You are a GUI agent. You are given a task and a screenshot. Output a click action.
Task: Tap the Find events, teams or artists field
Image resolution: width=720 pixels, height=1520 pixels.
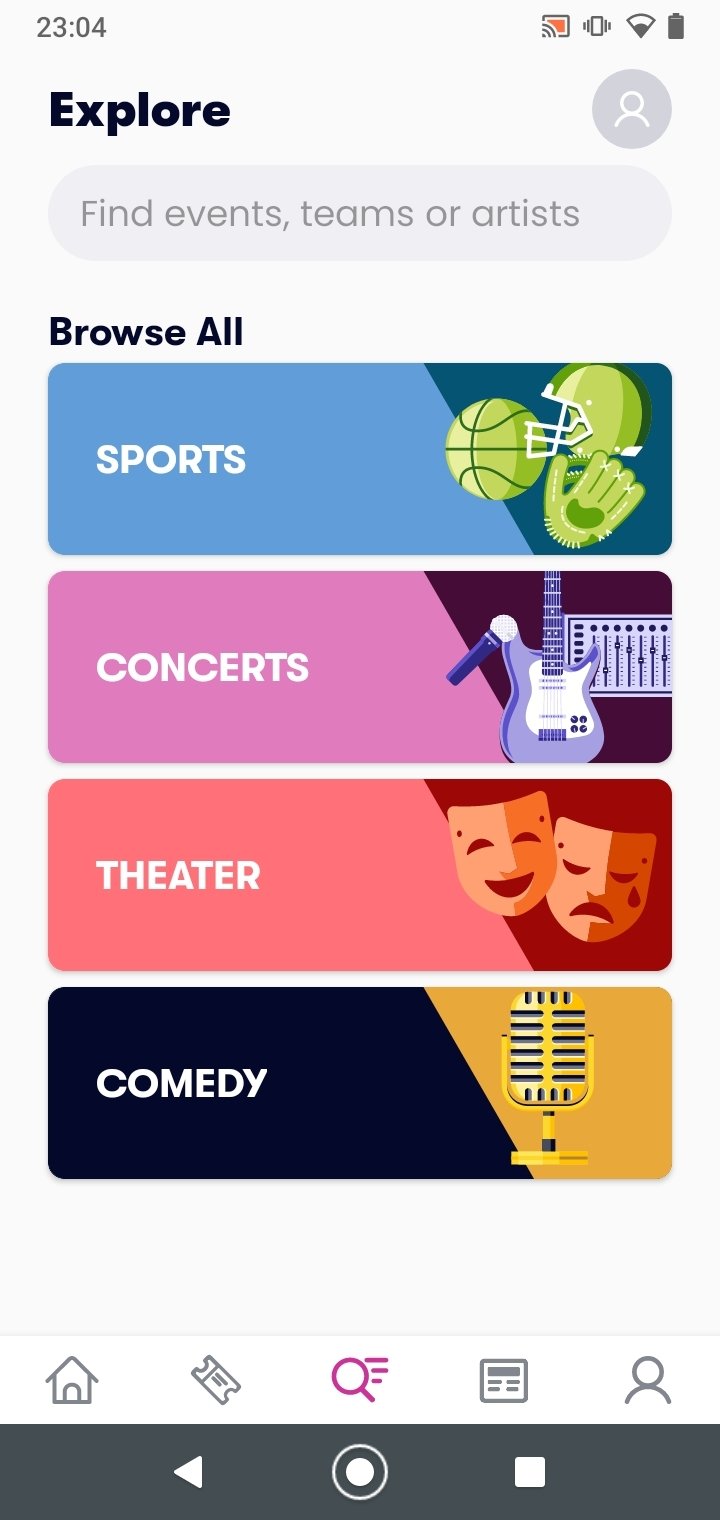click(360, 213)
